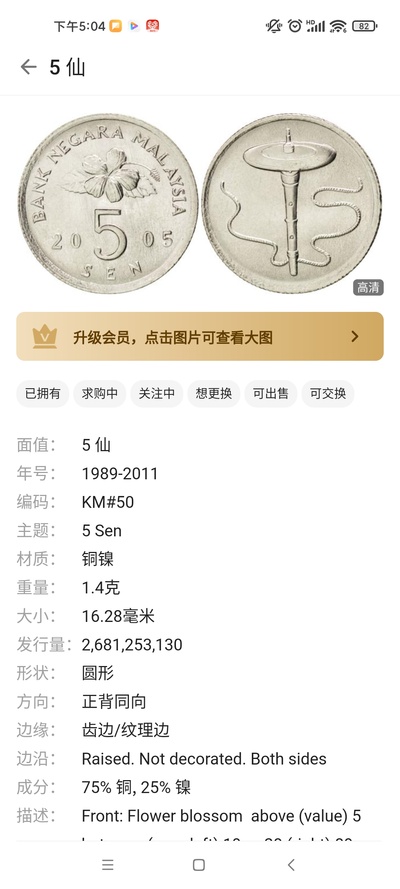Select the 已拥有 chip
This screenshot has width=400, height=889.
(42, 393)
